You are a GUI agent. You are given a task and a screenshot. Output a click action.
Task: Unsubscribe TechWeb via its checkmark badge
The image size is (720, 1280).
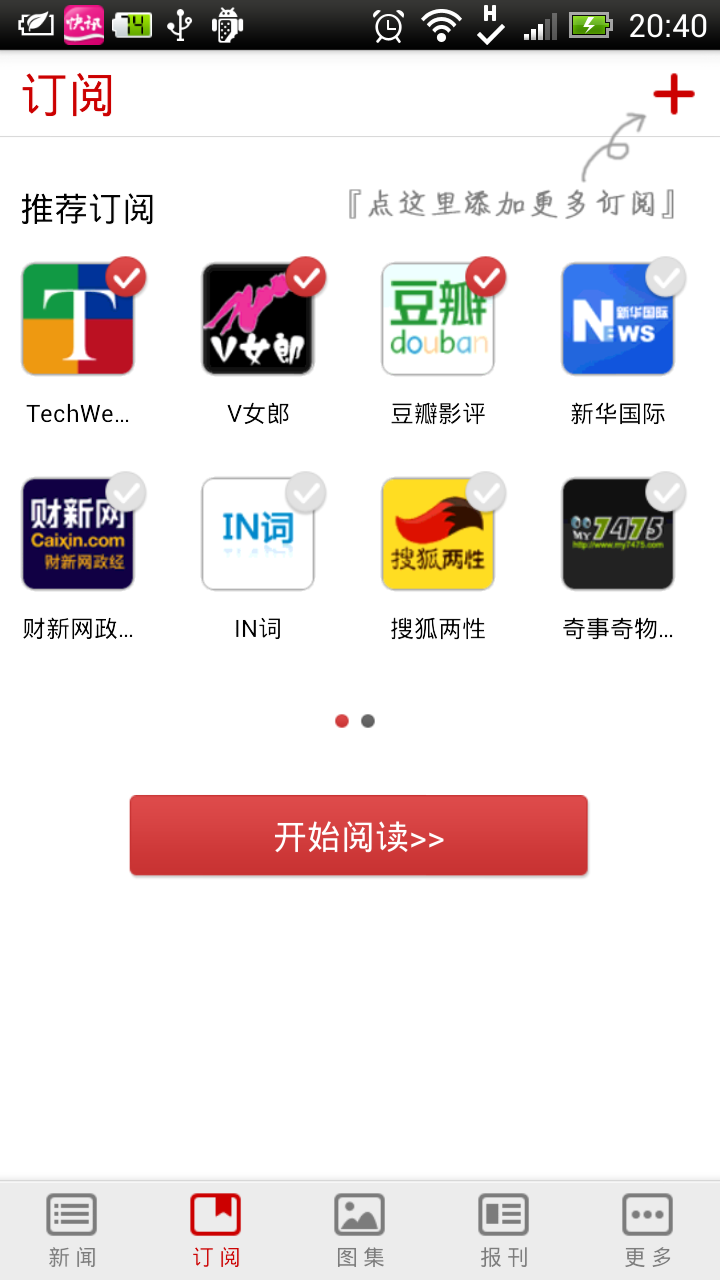126,277
